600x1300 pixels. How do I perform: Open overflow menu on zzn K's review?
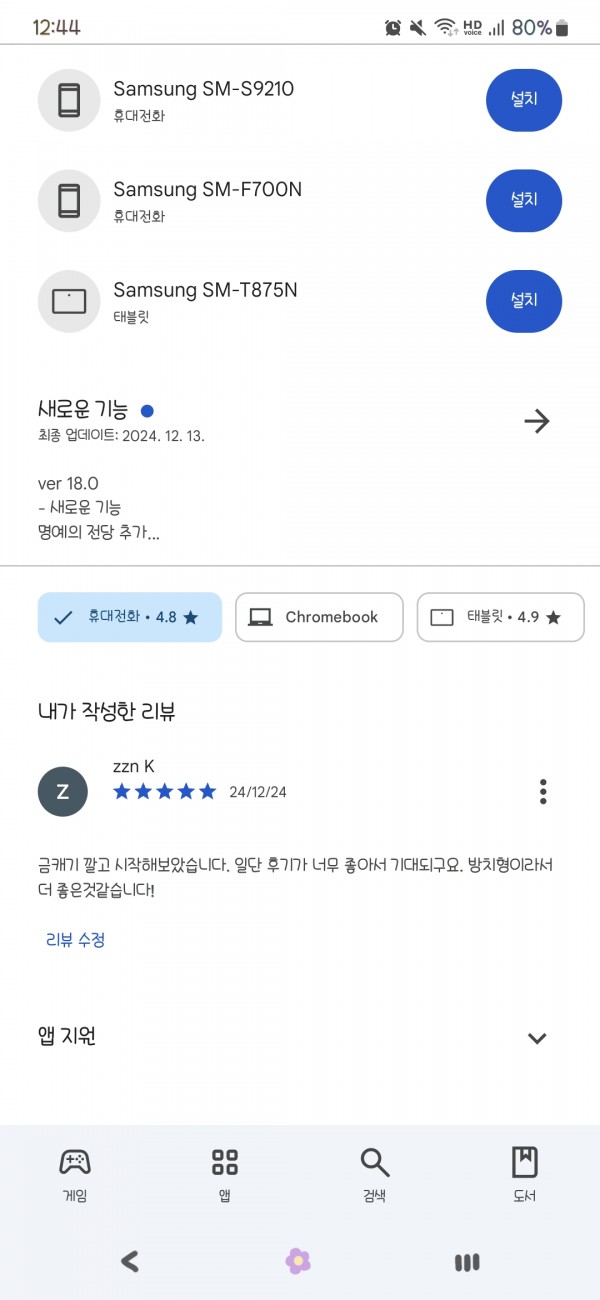(x=543, y=792)
